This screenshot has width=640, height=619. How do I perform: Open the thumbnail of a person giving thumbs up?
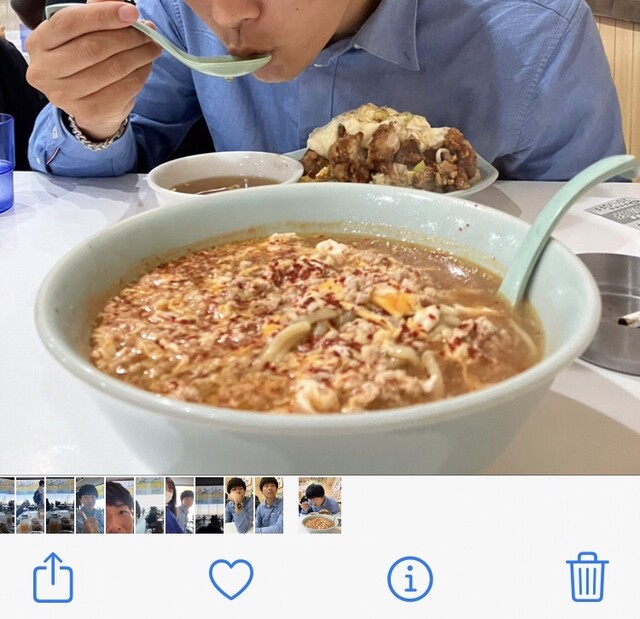pos(89,505)
